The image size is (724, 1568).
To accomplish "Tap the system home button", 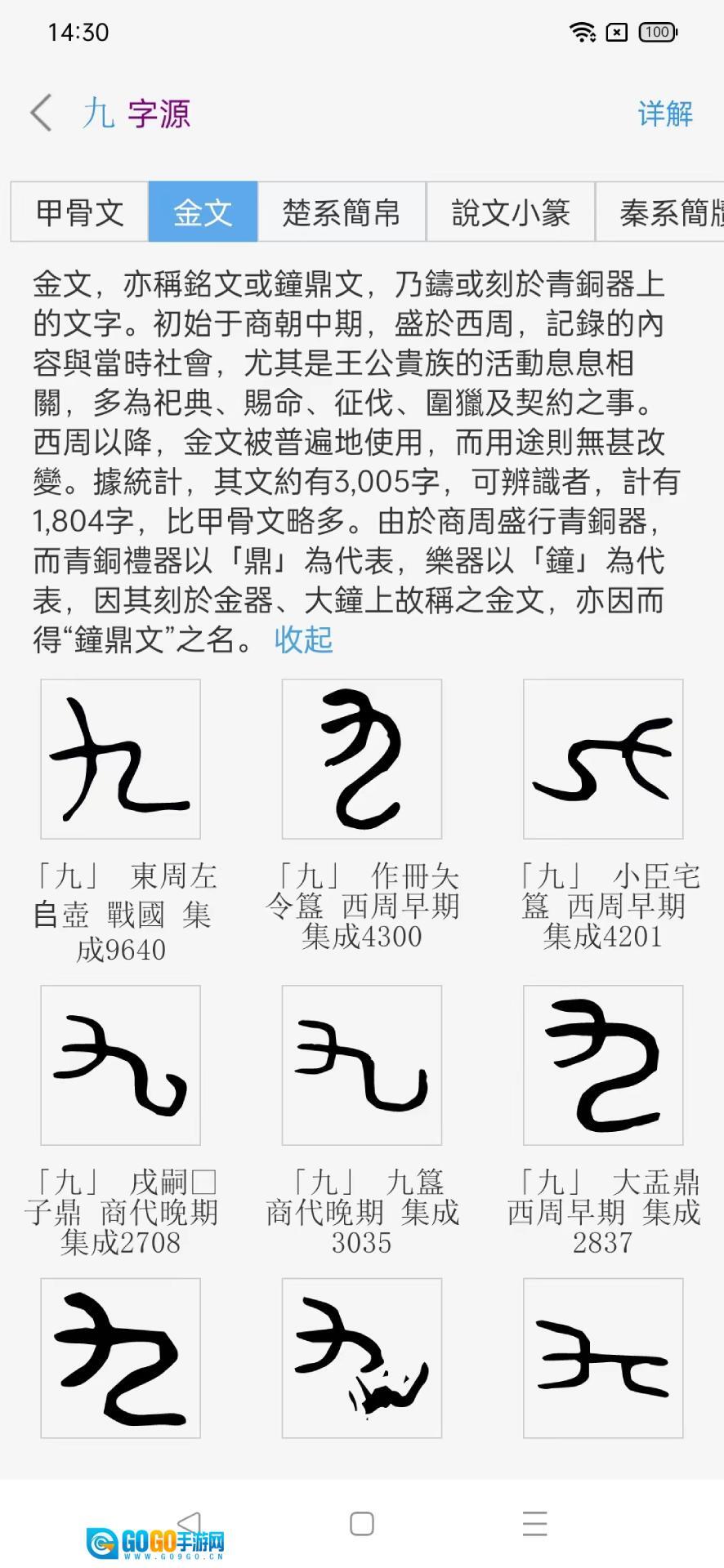I will [x=362, y=1524].
